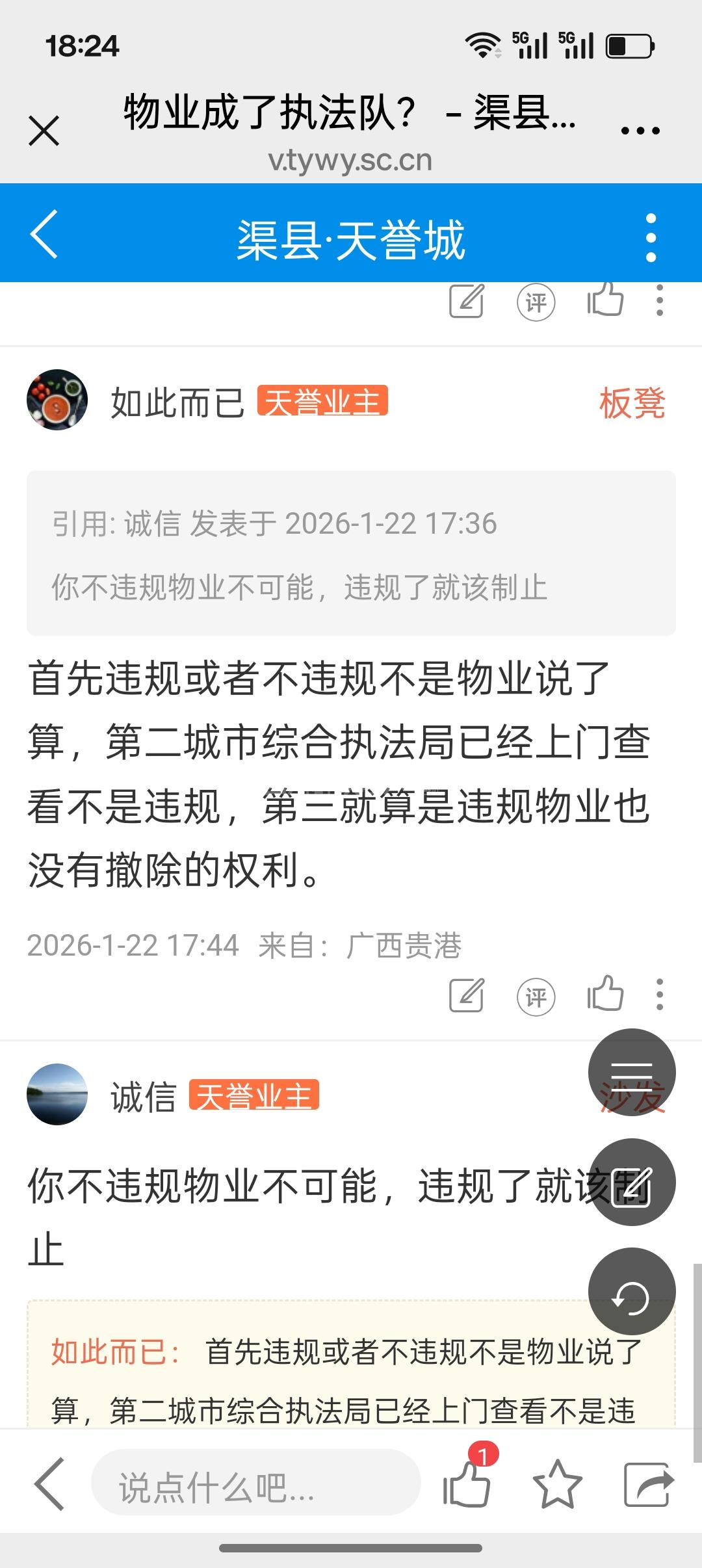Tap the floating compose reply button
This screenshot has width=702, height=1568.
coord(631,1182)
